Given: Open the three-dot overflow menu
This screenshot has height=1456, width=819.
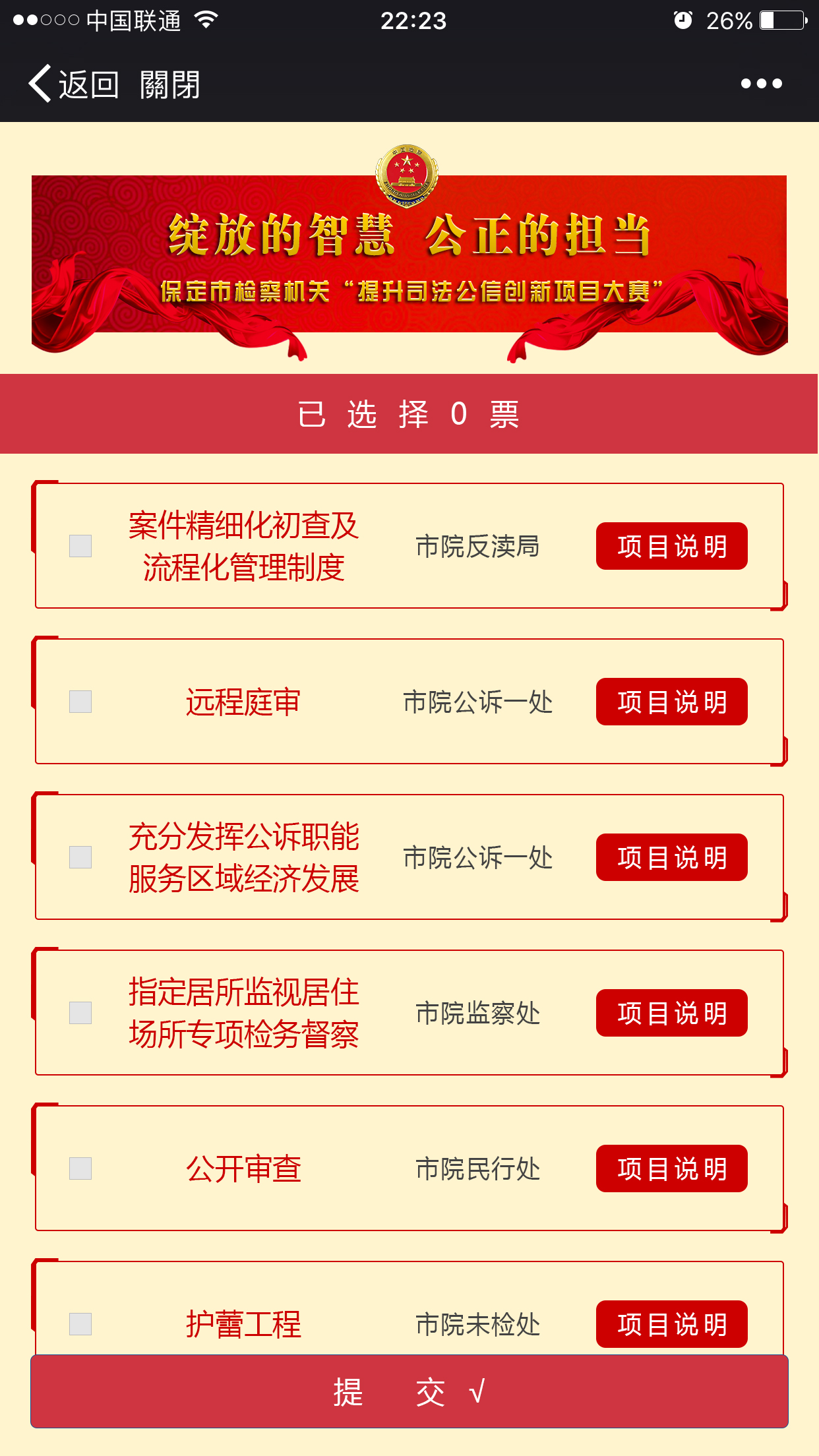Looking at the screenshot, I should (x=761, y=84).
